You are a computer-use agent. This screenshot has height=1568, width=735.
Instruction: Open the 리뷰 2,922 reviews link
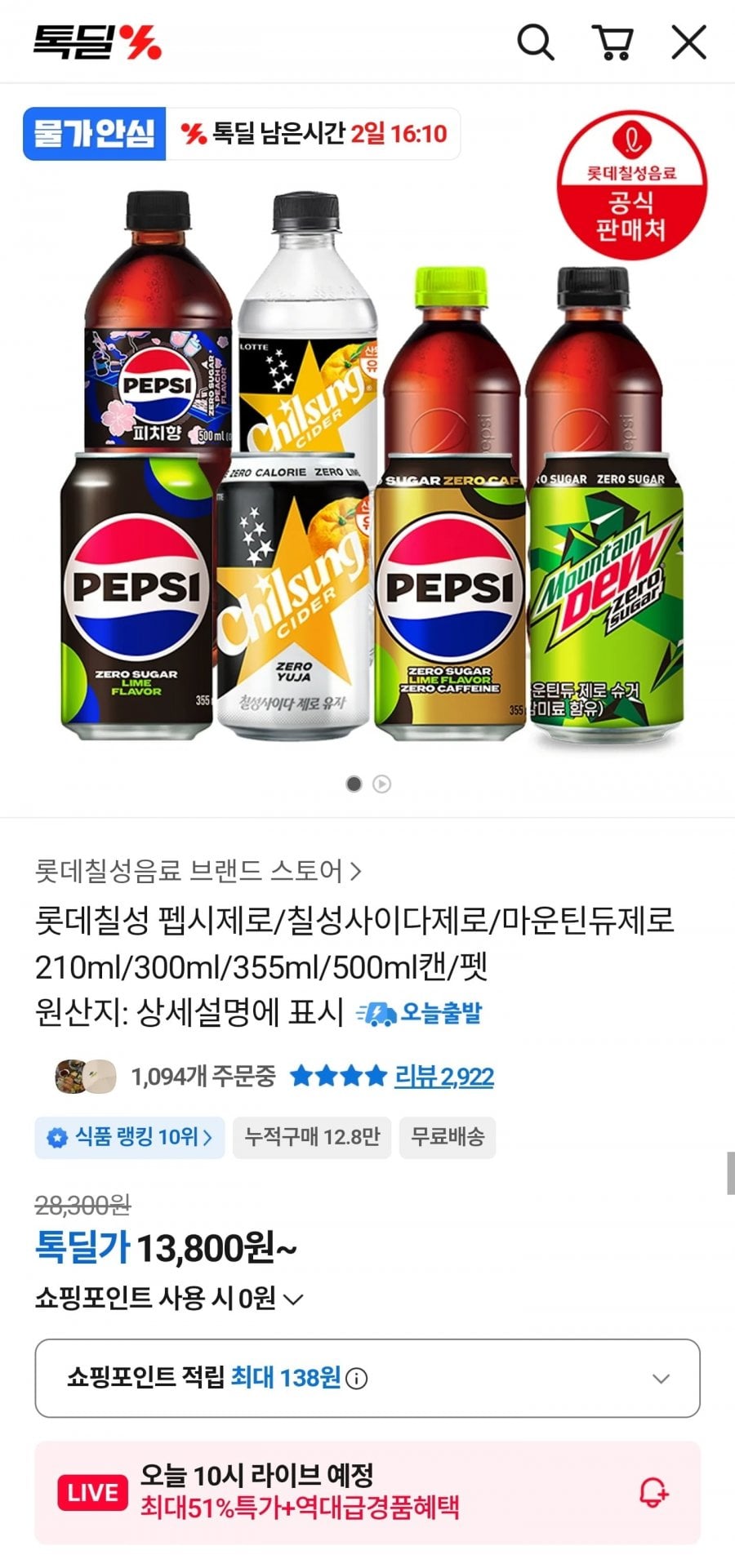pyautogui.click(x=443, y=1077)
